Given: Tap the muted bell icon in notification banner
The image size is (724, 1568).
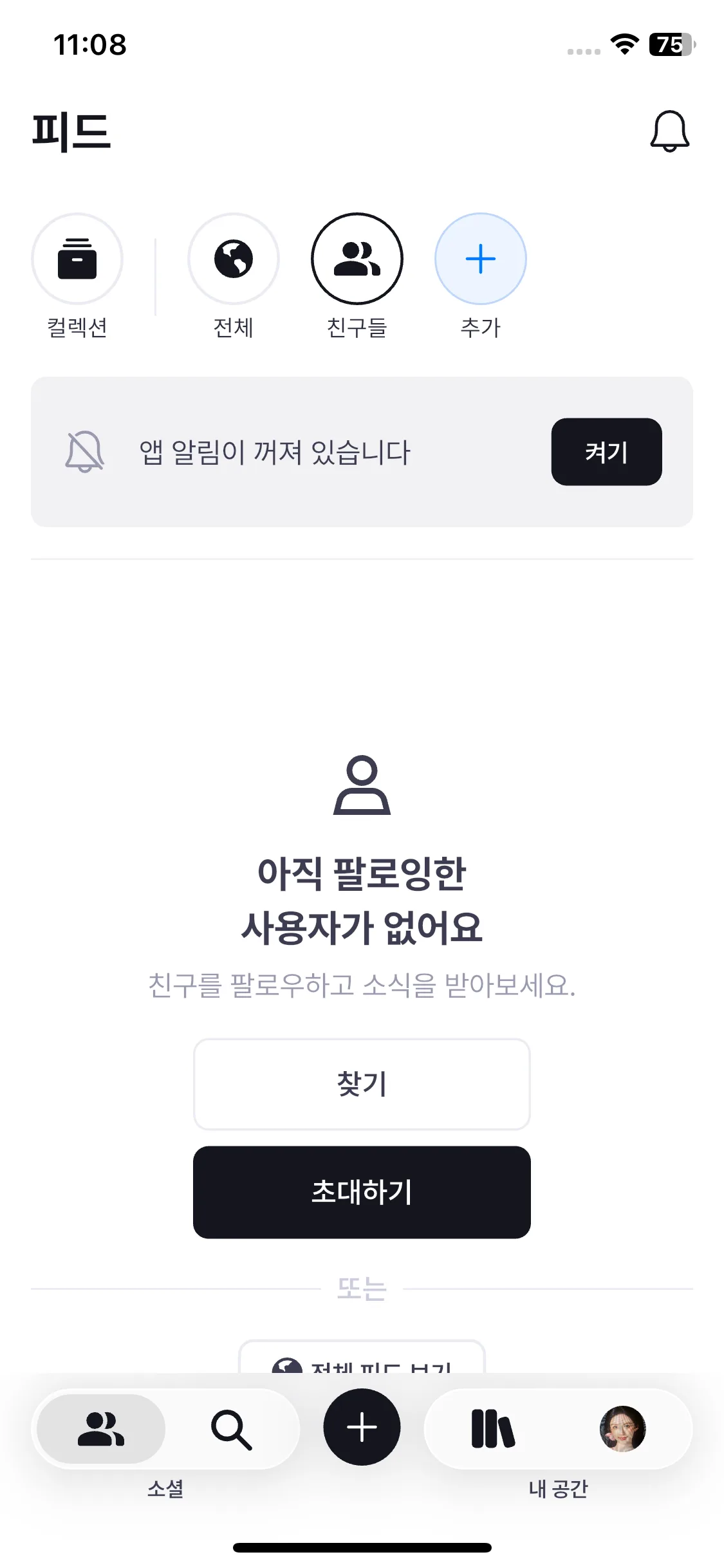Looking at the screenshot, I should pos(86,451).
